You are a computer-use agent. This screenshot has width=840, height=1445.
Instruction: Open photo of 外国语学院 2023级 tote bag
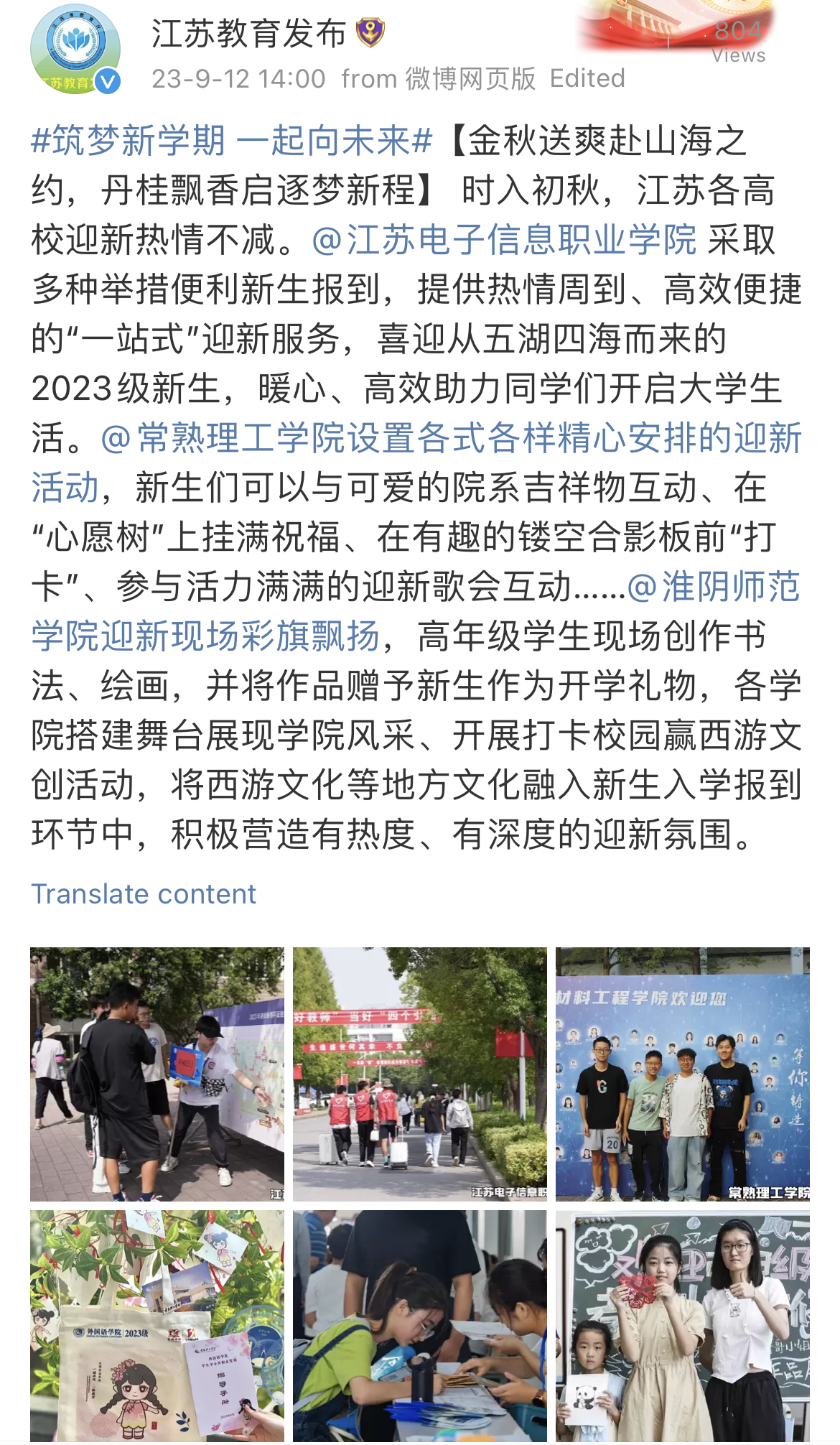[157, 1327]
